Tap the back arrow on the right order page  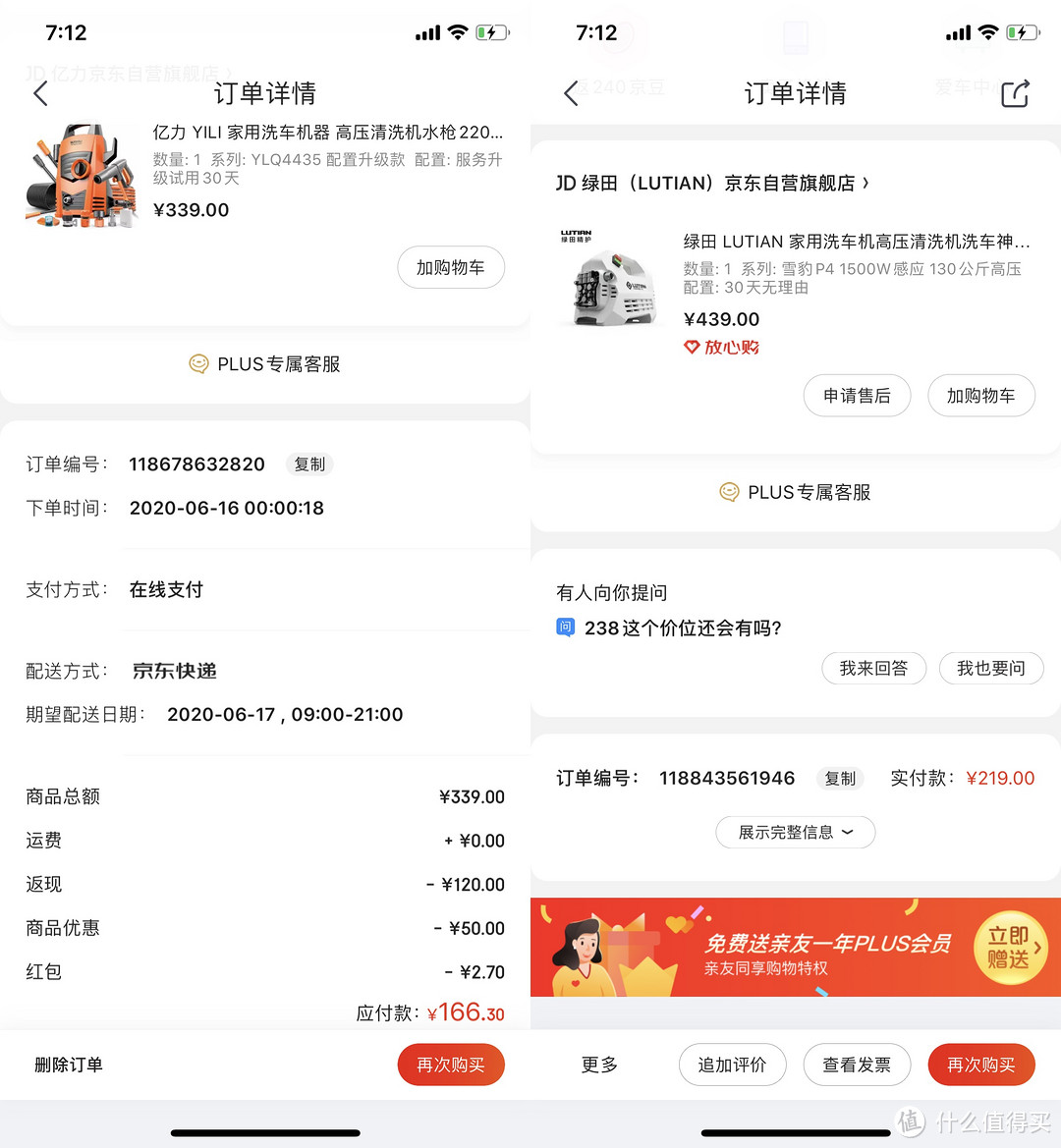(571, 92)
